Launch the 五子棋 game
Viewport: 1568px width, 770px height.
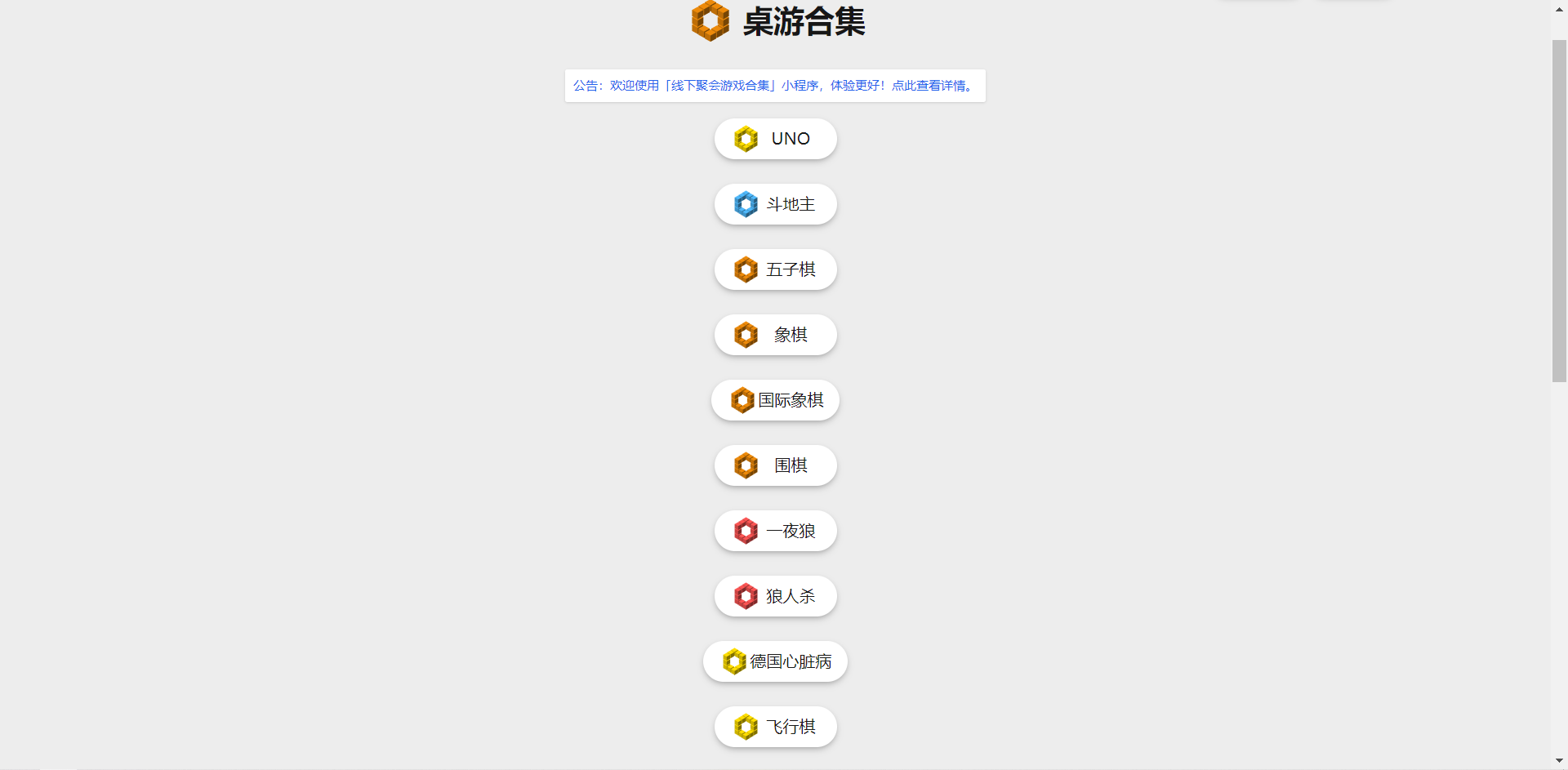[x=775, y=269]
